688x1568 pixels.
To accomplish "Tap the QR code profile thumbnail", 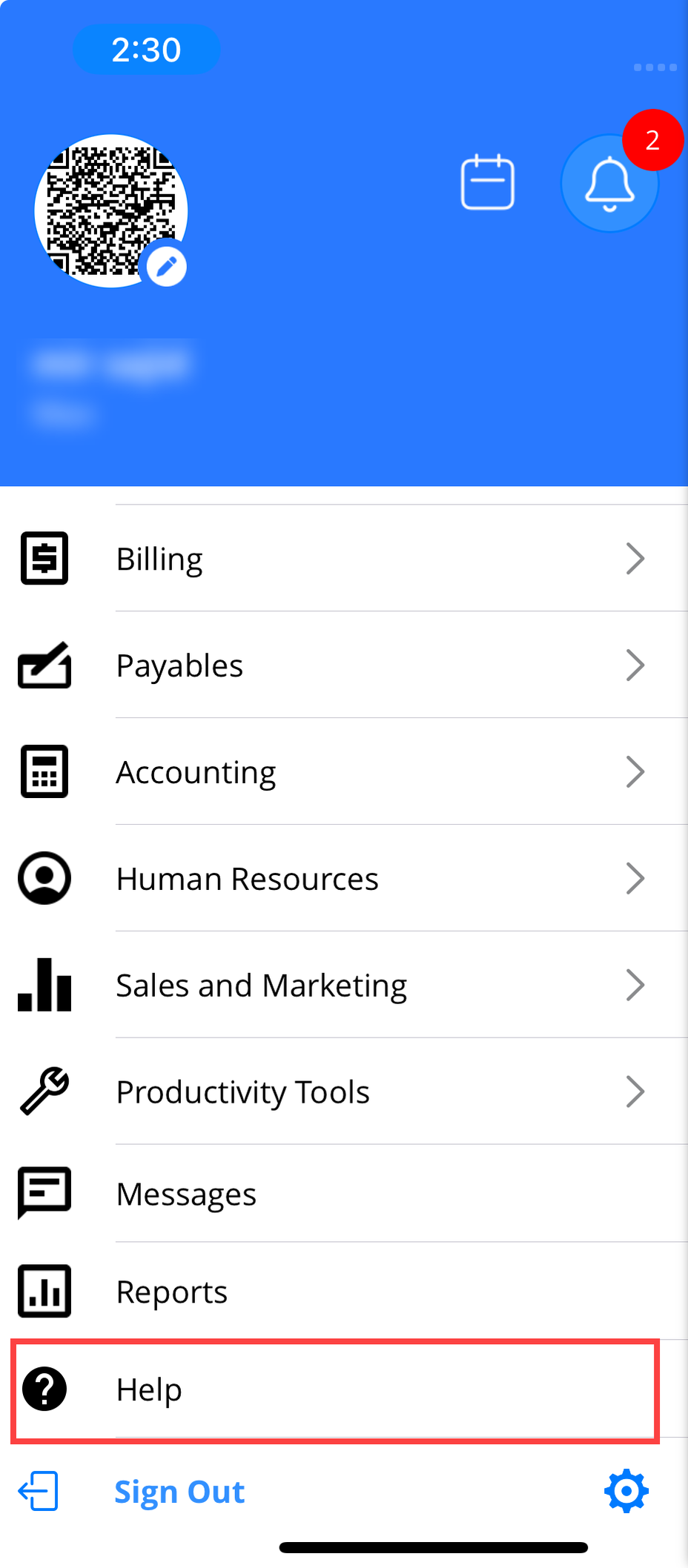I will click(x=111, y=210).
